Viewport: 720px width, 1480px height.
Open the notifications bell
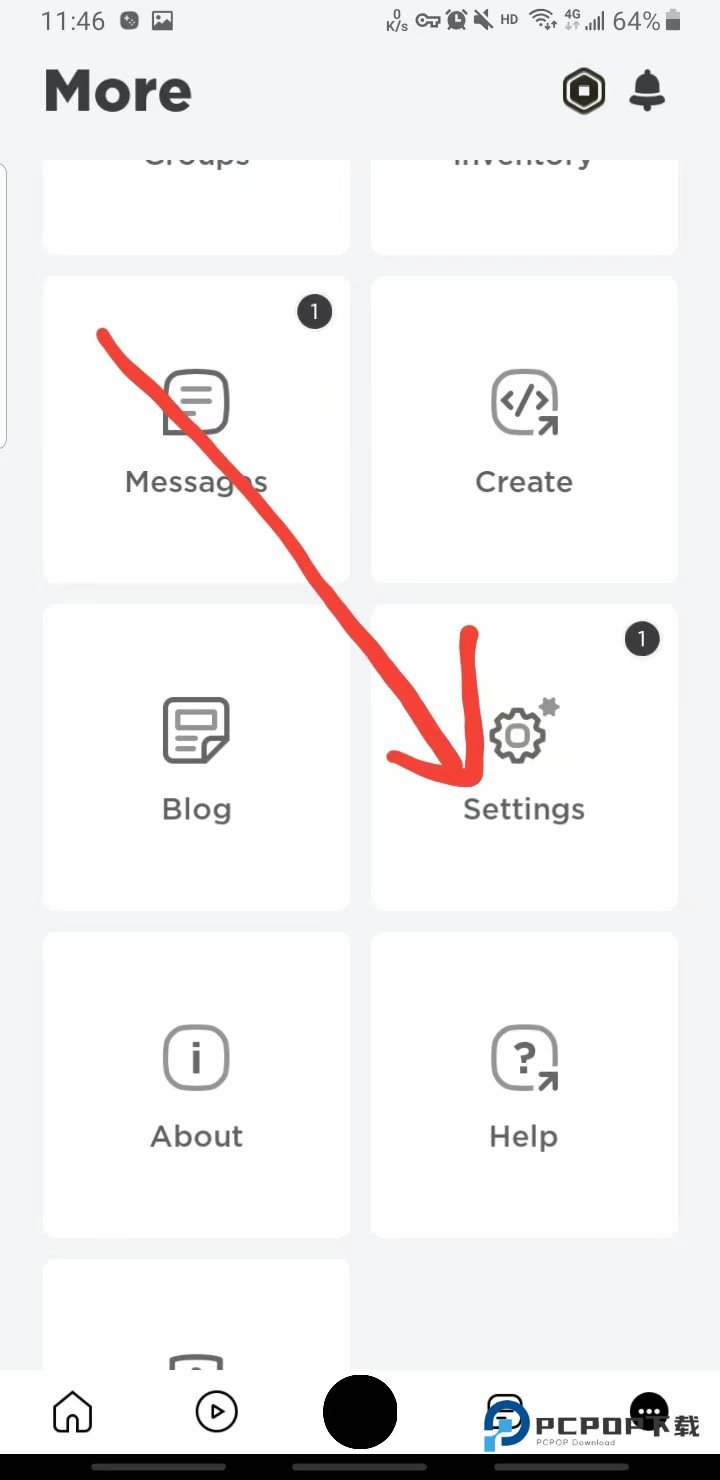click(x=647, y=92)
